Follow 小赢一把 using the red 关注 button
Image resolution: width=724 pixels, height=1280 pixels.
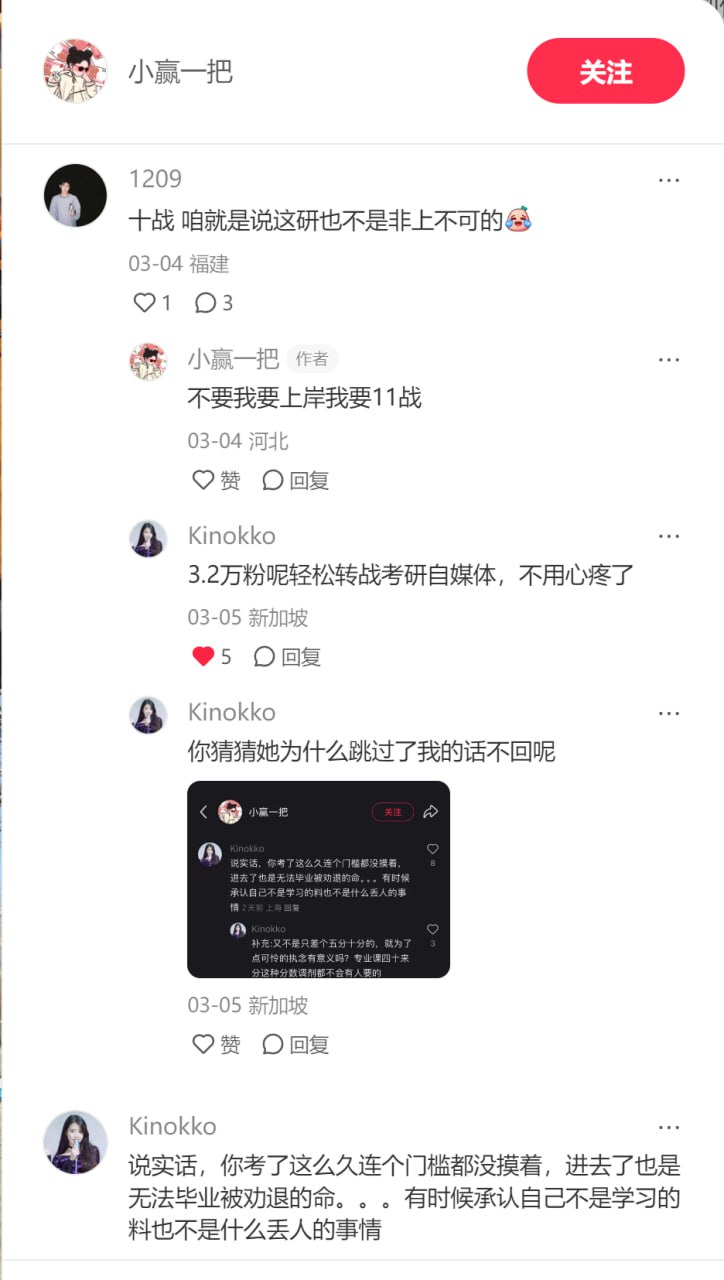click(605, 71)
